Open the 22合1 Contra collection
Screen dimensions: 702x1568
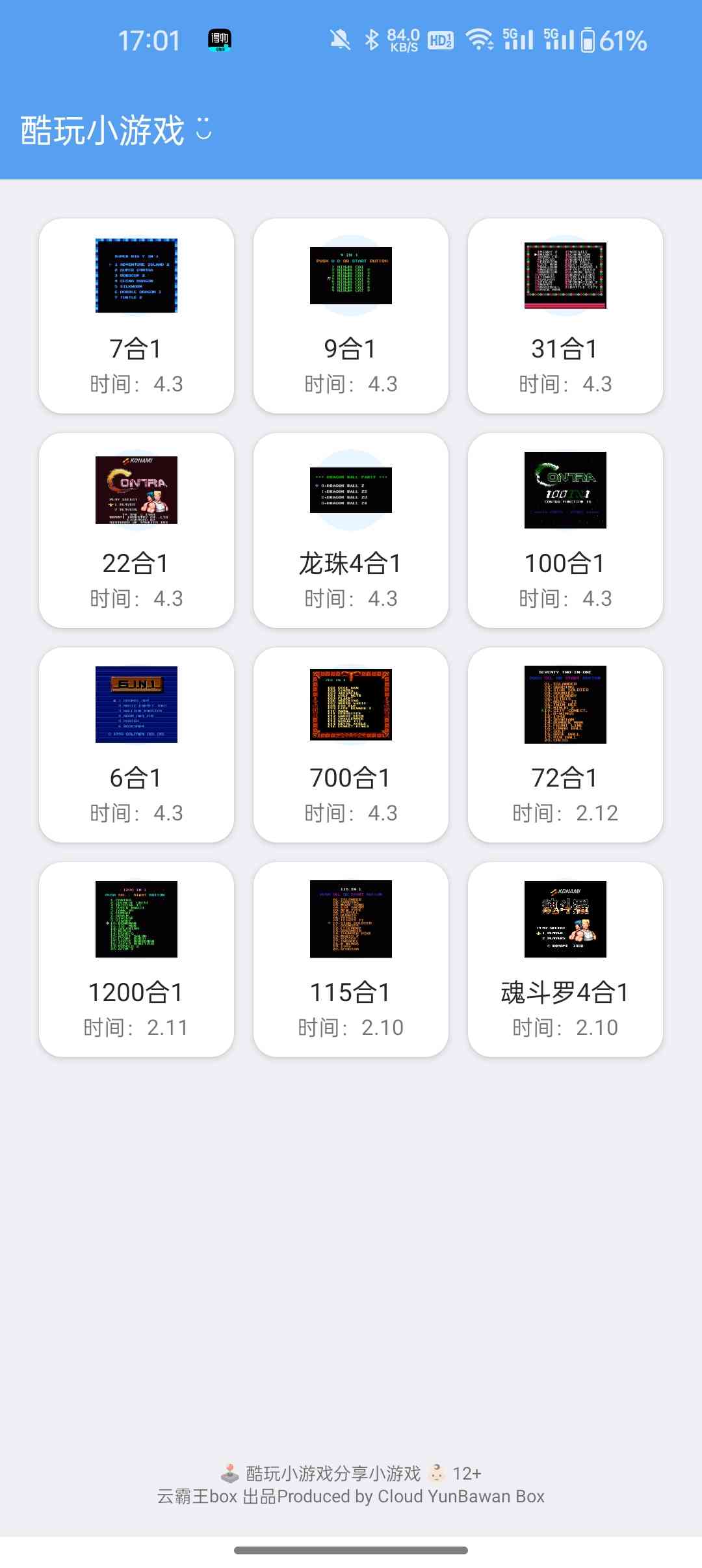coord(136,530)
